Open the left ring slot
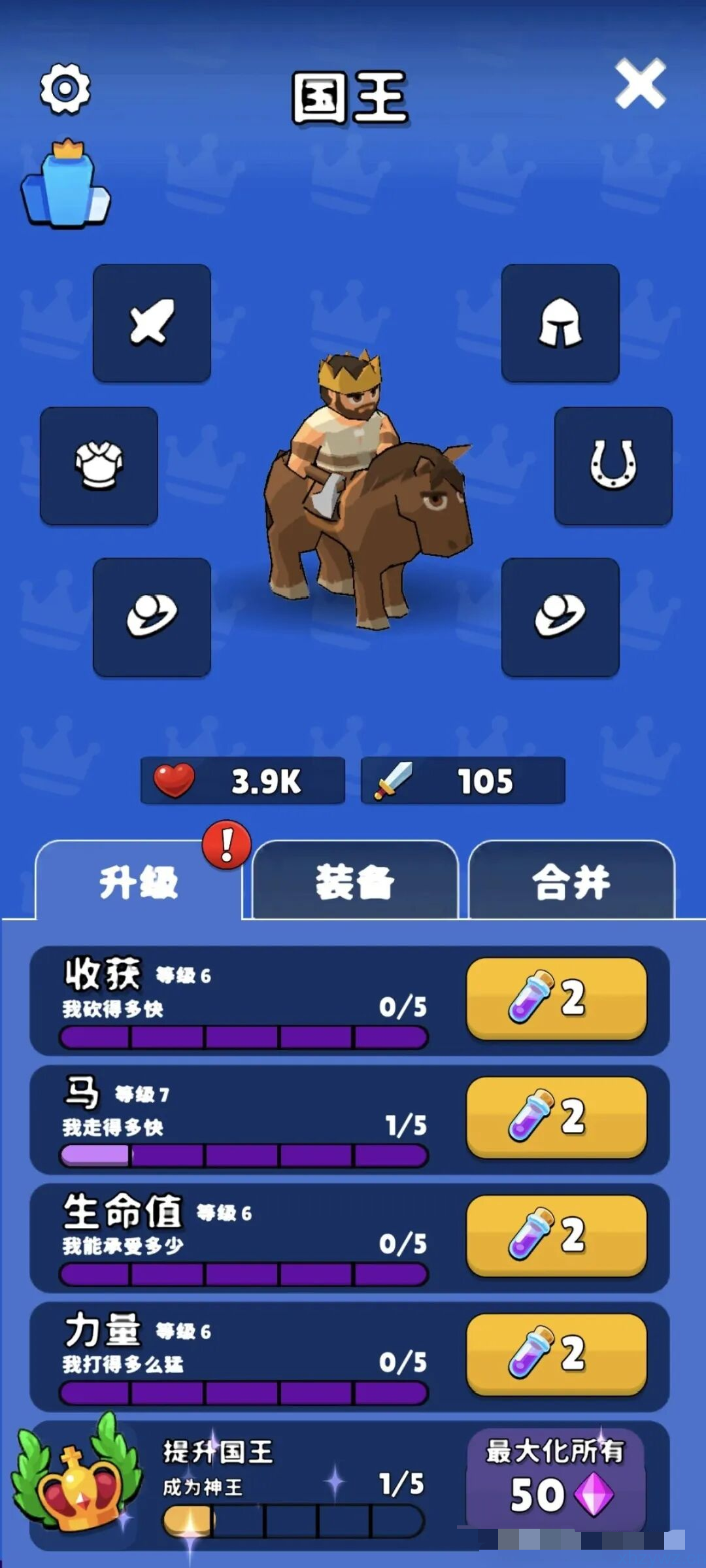 [152, 617]
